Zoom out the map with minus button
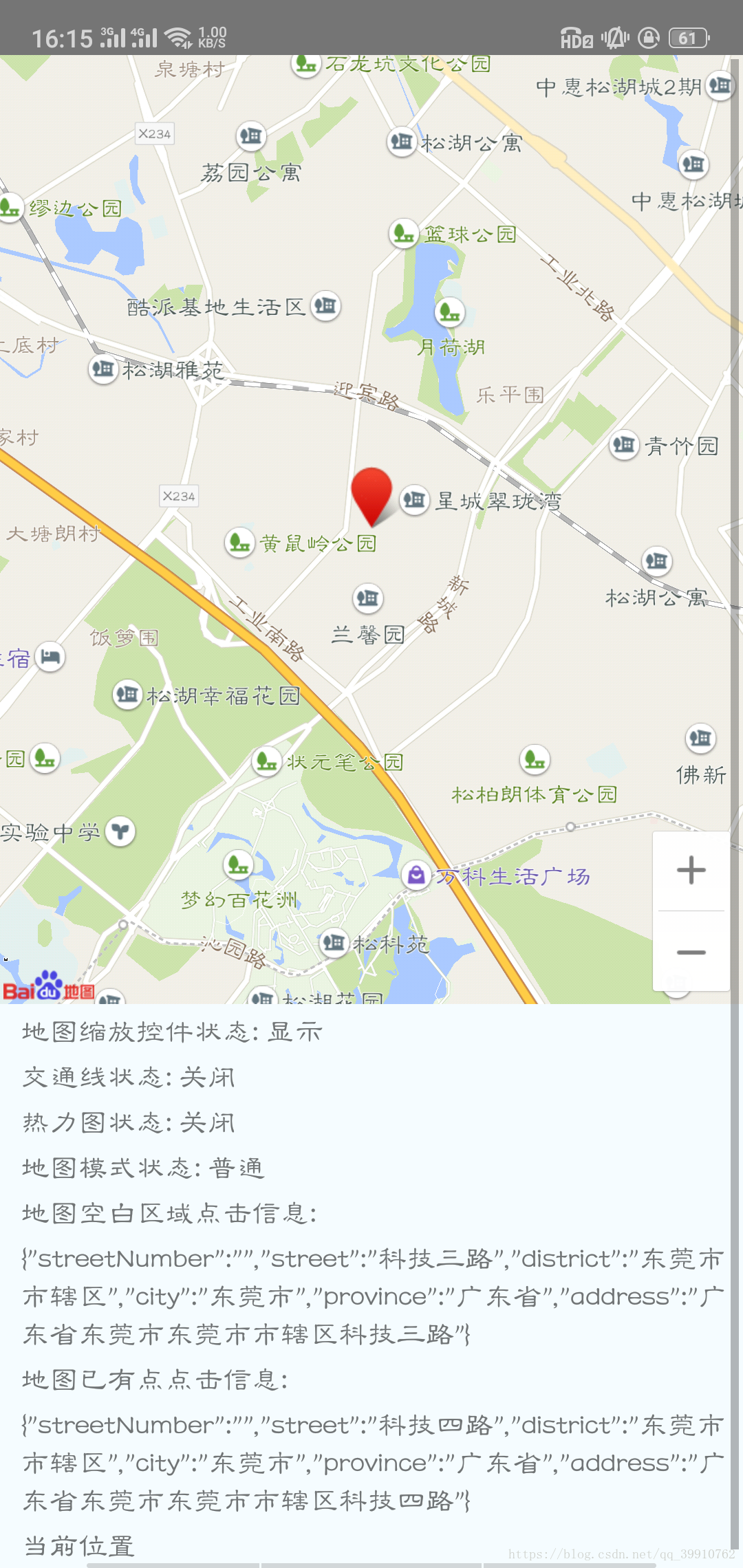 pos(691,952)
